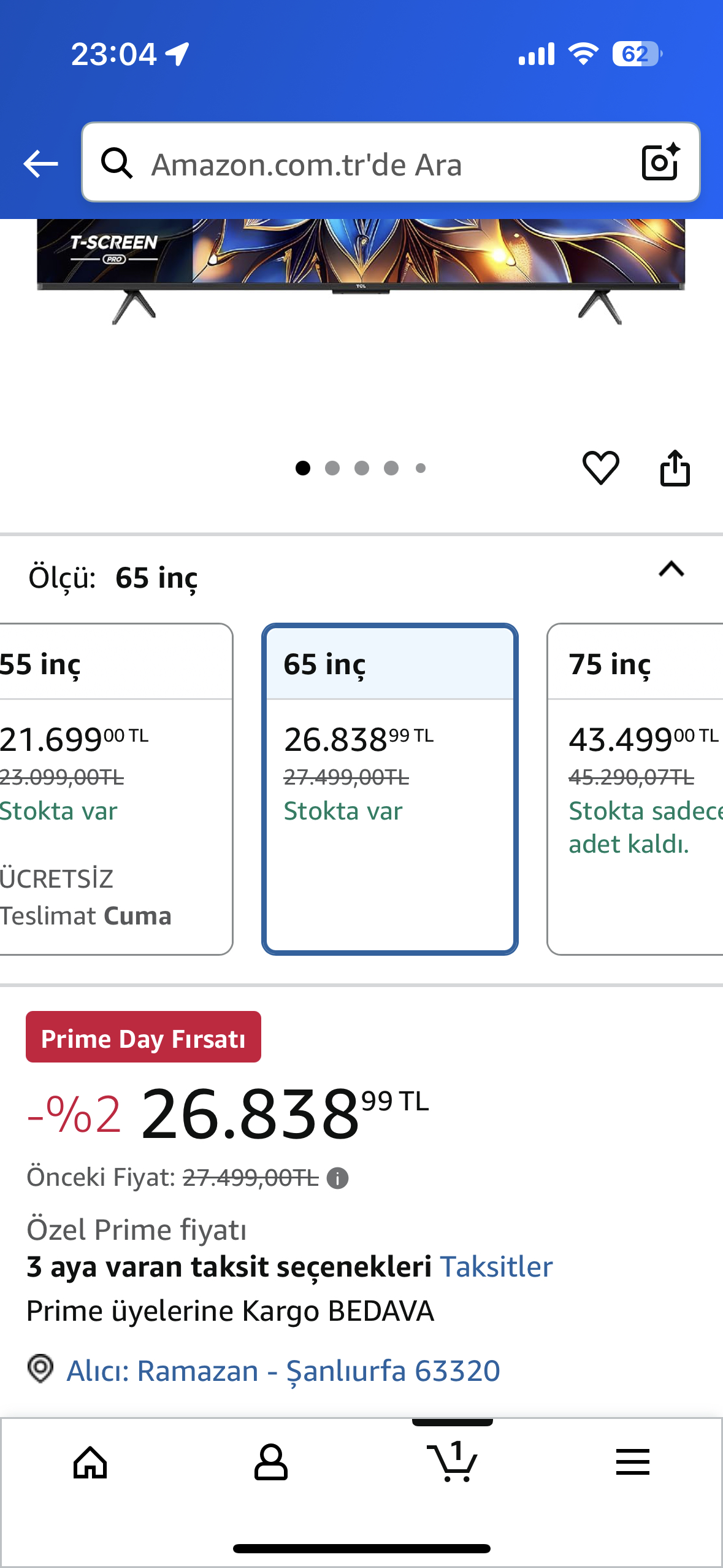This screenshot has width=723, height=1568.
Task: Open the account profile tab
Action: 271,1462
